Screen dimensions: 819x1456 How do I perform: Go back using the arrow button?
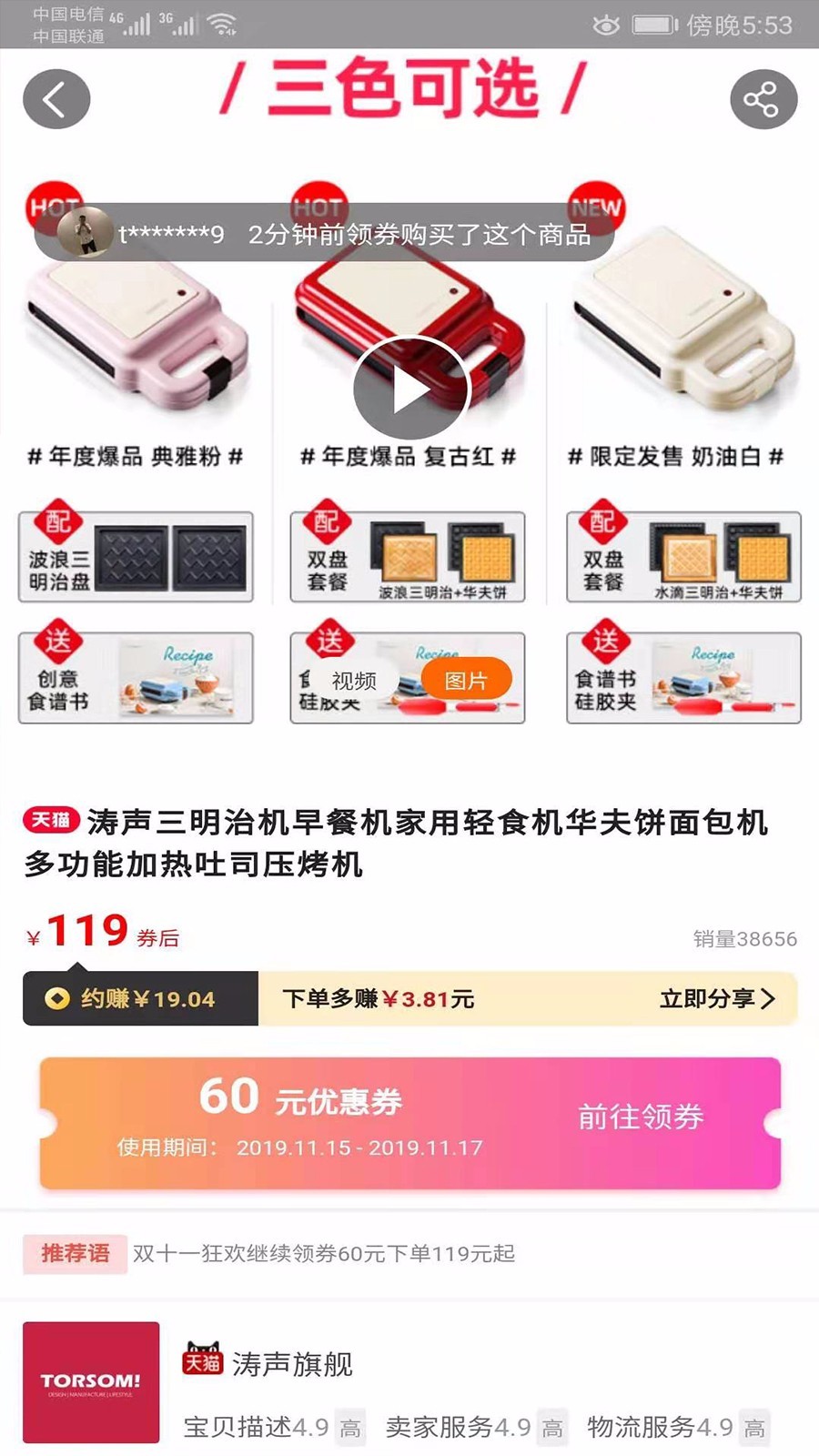pos(56,99)
